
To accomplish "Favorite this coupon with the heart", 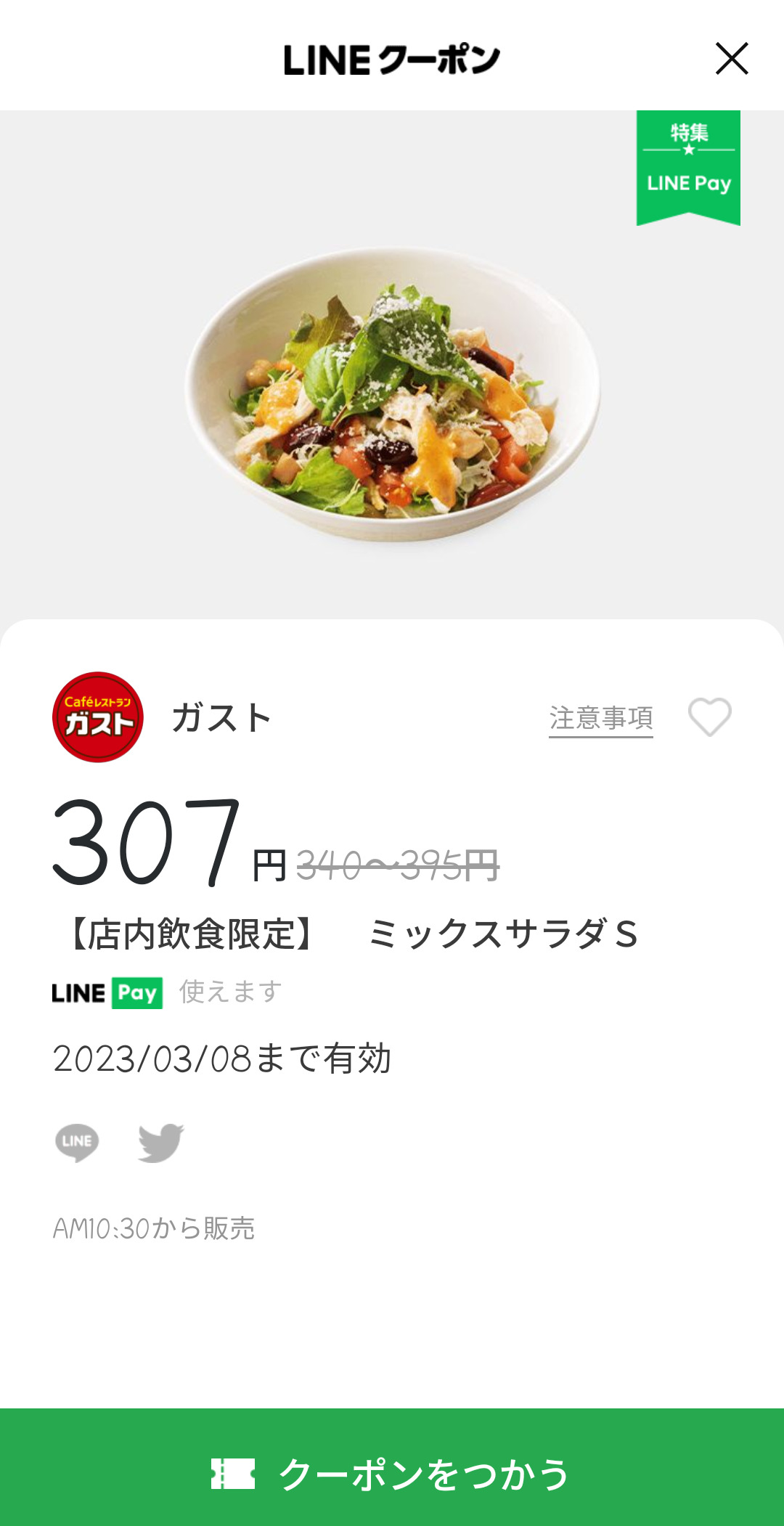I will point(709,717).
